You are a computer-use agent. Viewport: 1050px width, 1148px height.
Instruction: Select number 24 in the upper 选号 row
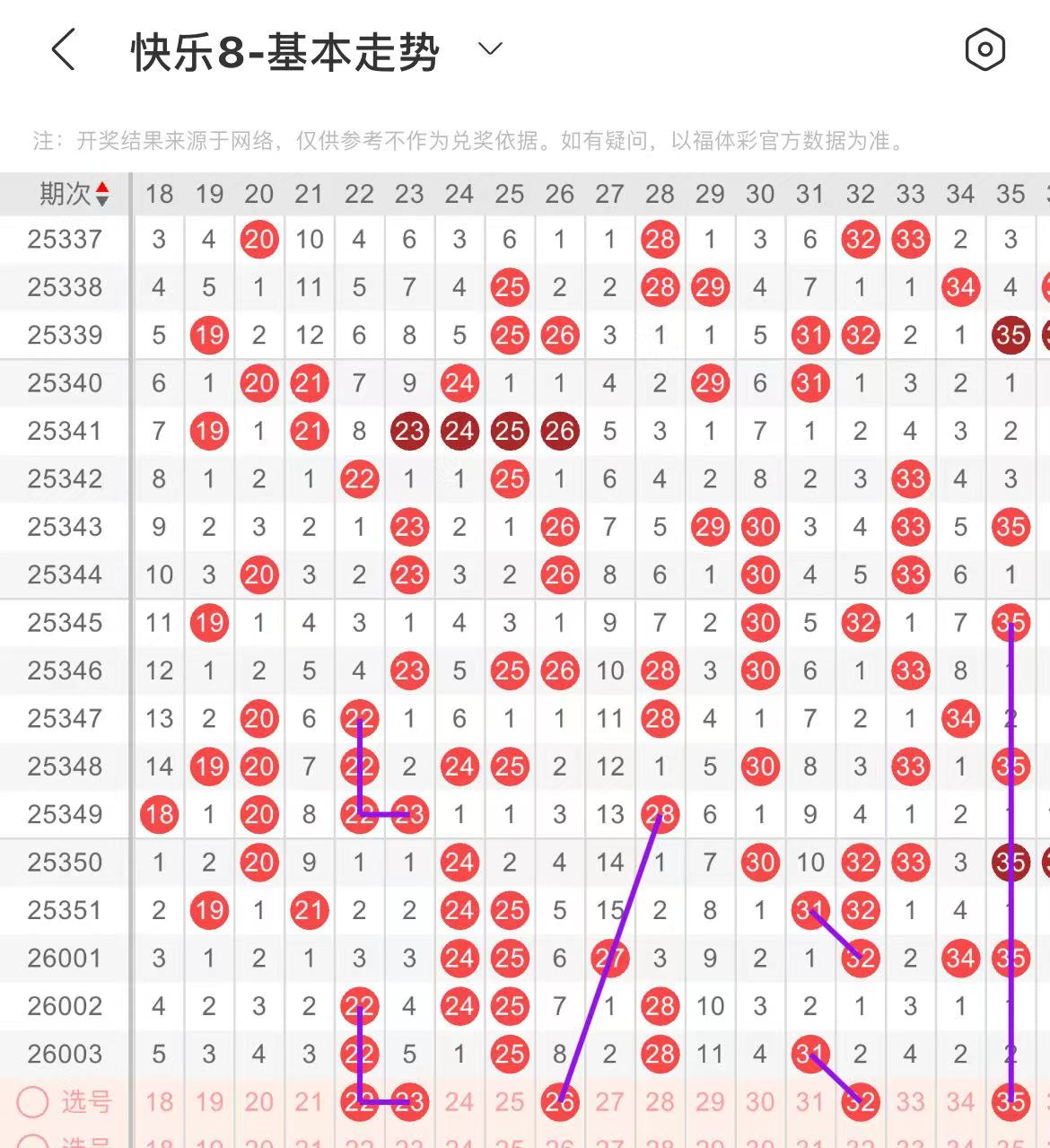[x=459, y=1102]
